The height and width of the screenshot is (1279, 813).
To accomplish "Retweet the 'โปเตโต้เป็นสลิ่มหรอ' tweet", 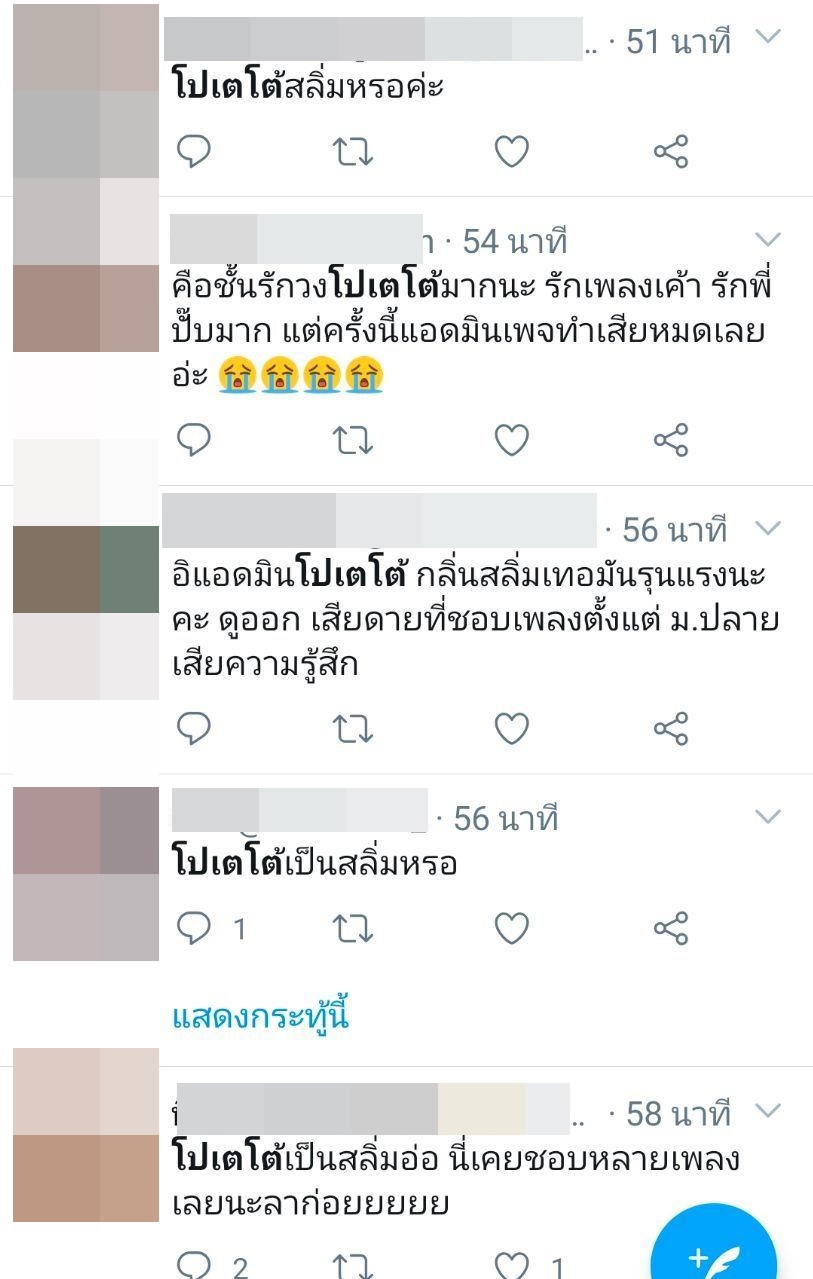I will click(352, 928).
